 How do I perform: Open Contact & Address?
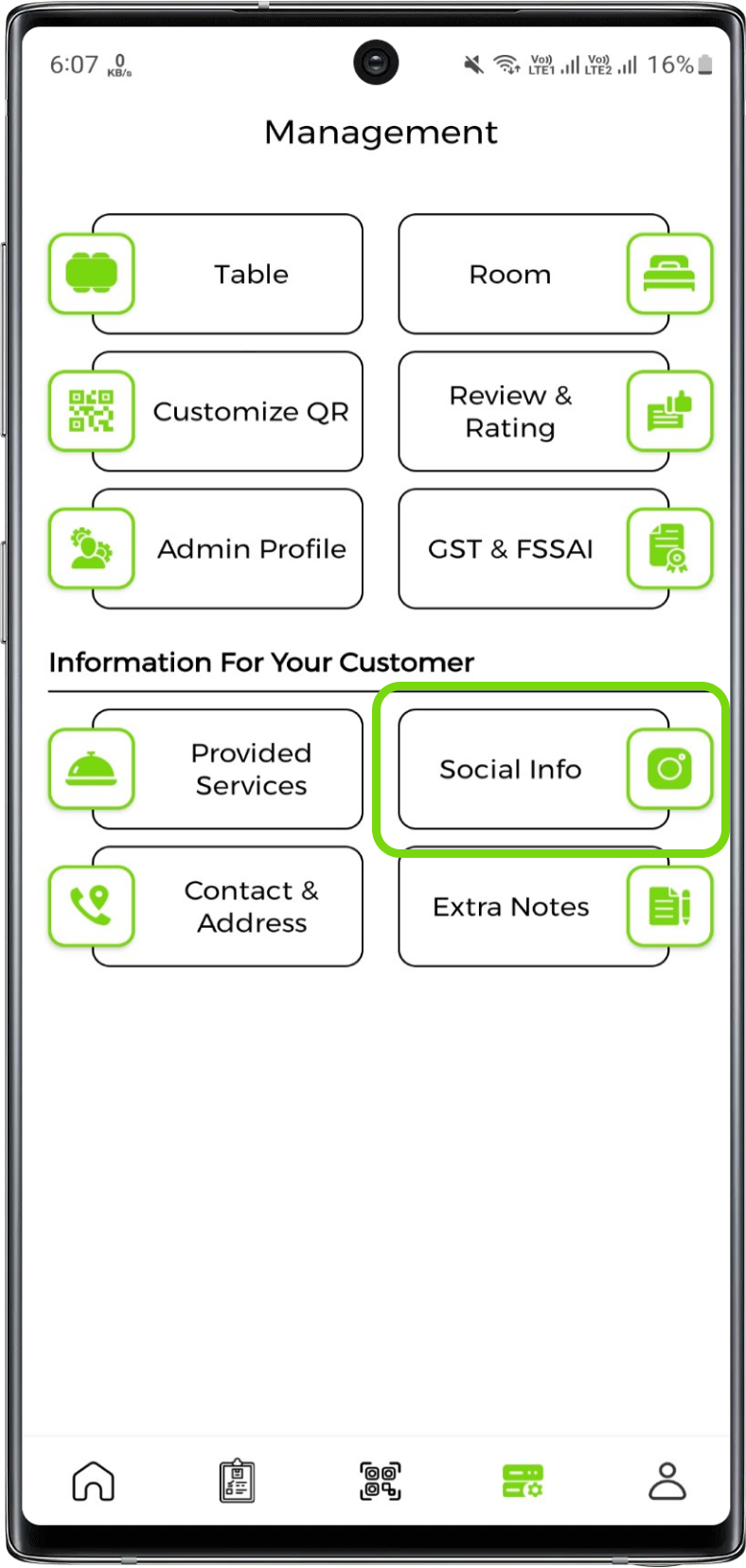pyautogui.click(x=227, y=906)
